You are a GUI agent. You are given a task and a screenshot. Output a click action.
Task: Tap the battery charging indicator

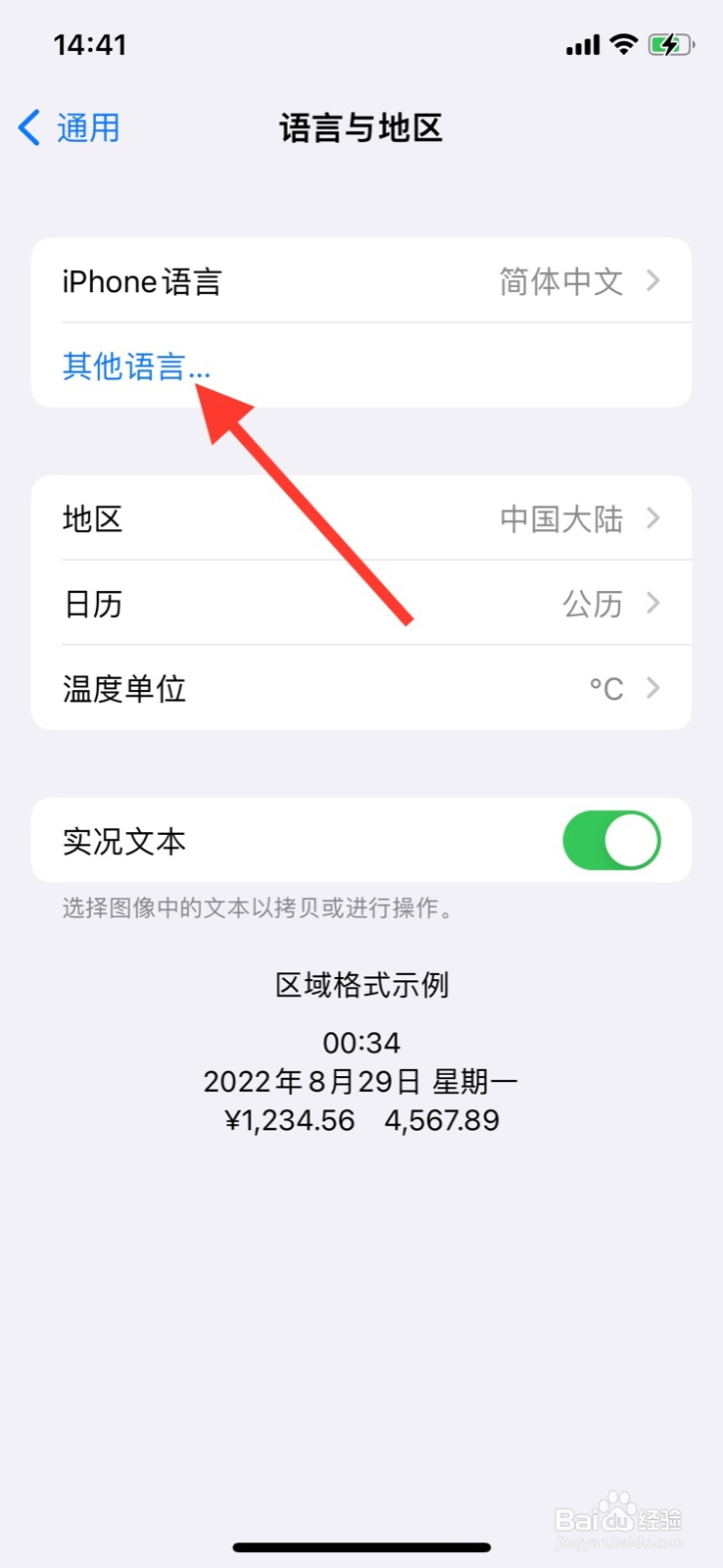click(x=672, y=43)
